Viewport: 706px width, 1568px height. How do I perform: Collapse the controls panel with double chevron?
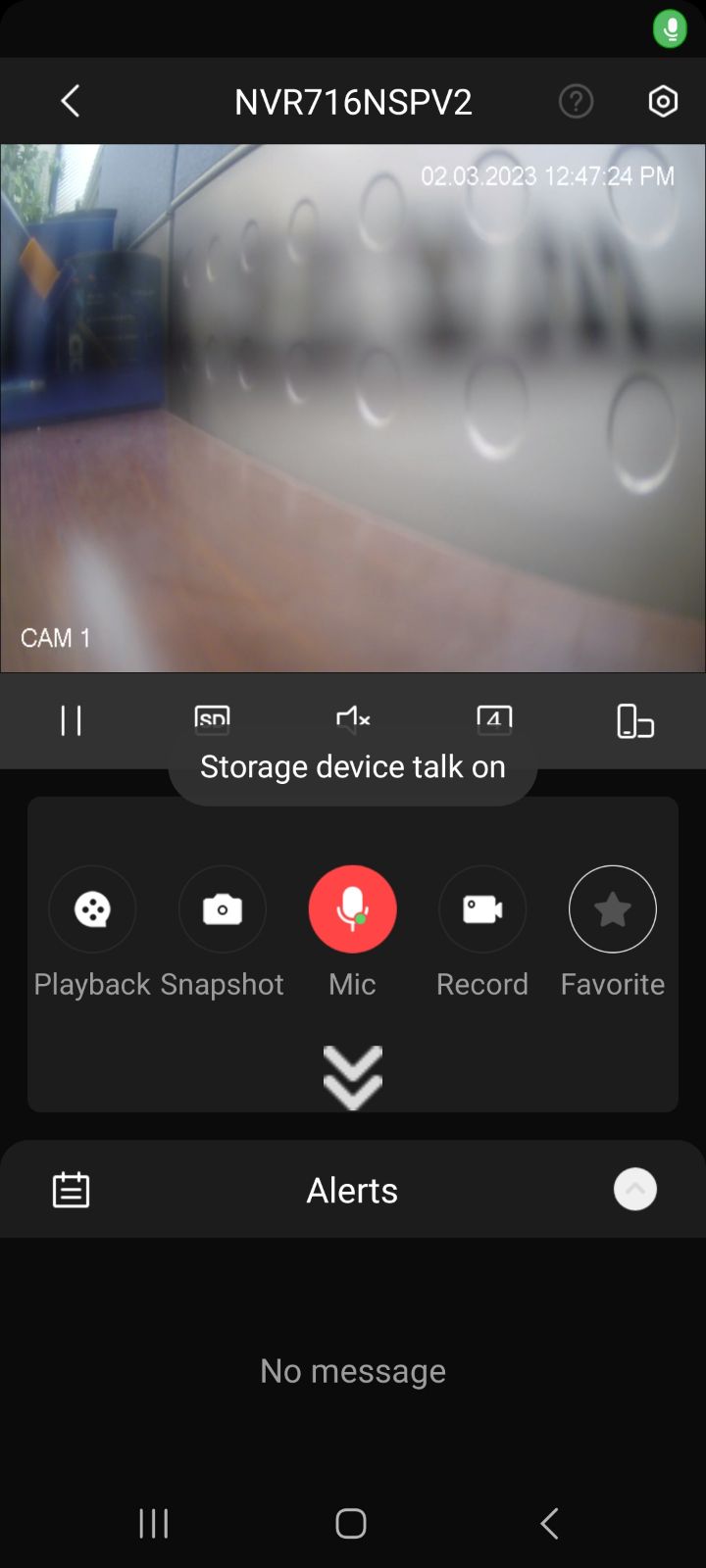point(352,1075)
